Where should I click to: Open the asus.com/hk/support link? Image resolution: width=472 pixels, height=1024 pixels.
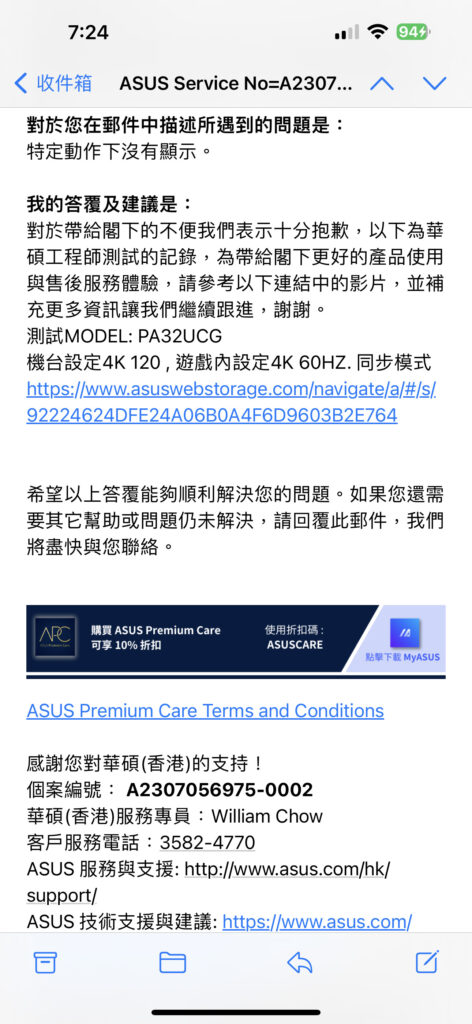pos(208,882)
